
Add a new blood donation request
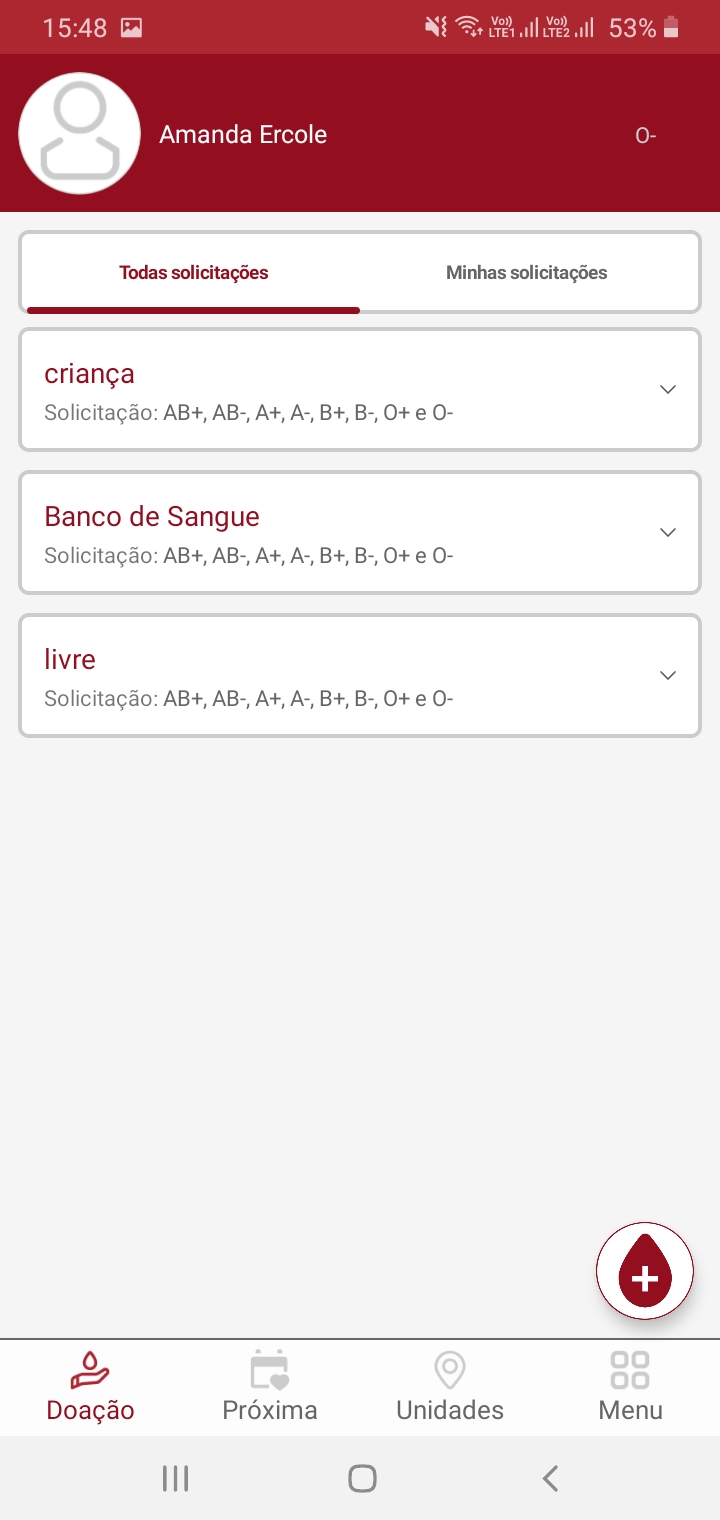[645, 1272]
